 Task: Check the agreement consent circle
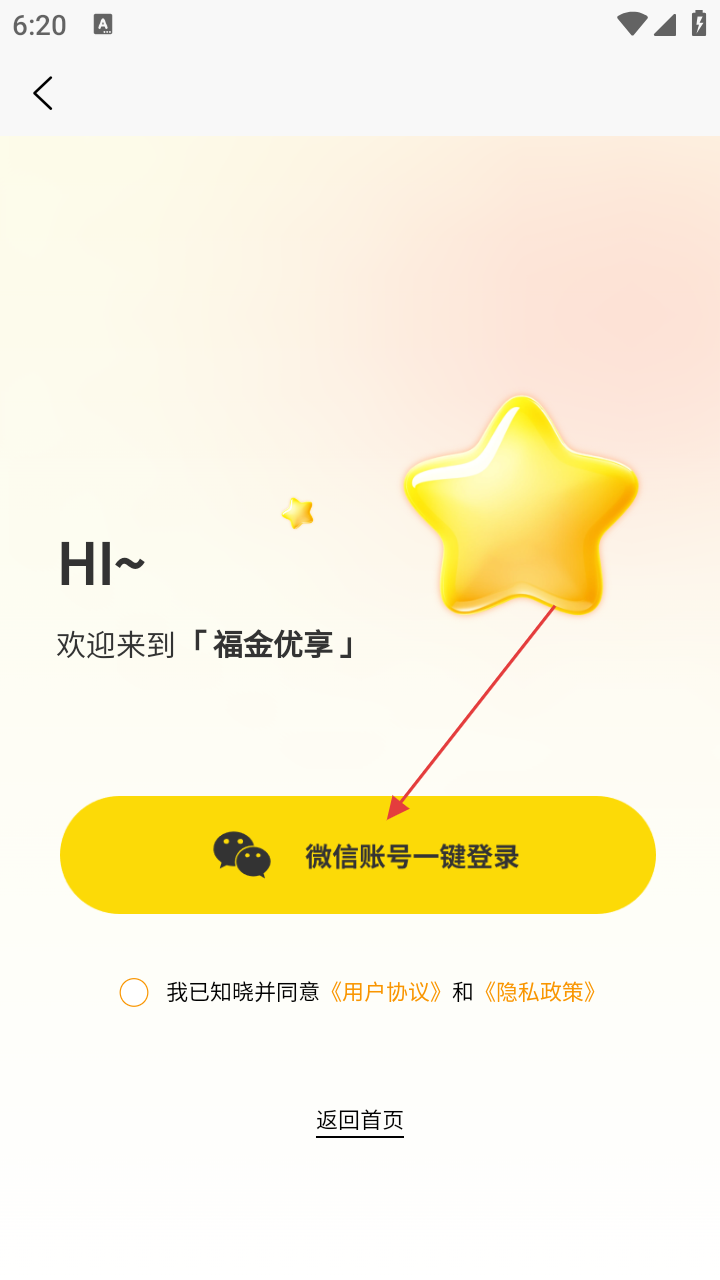coord(134,992)
